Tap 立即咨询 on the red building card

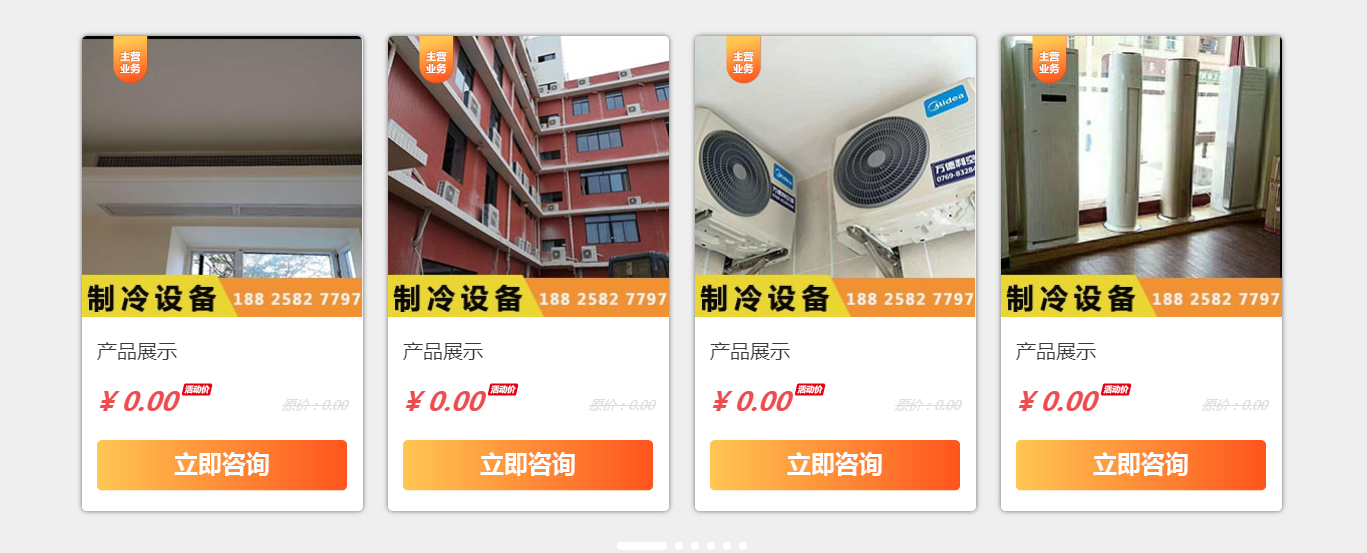point(528,465)
